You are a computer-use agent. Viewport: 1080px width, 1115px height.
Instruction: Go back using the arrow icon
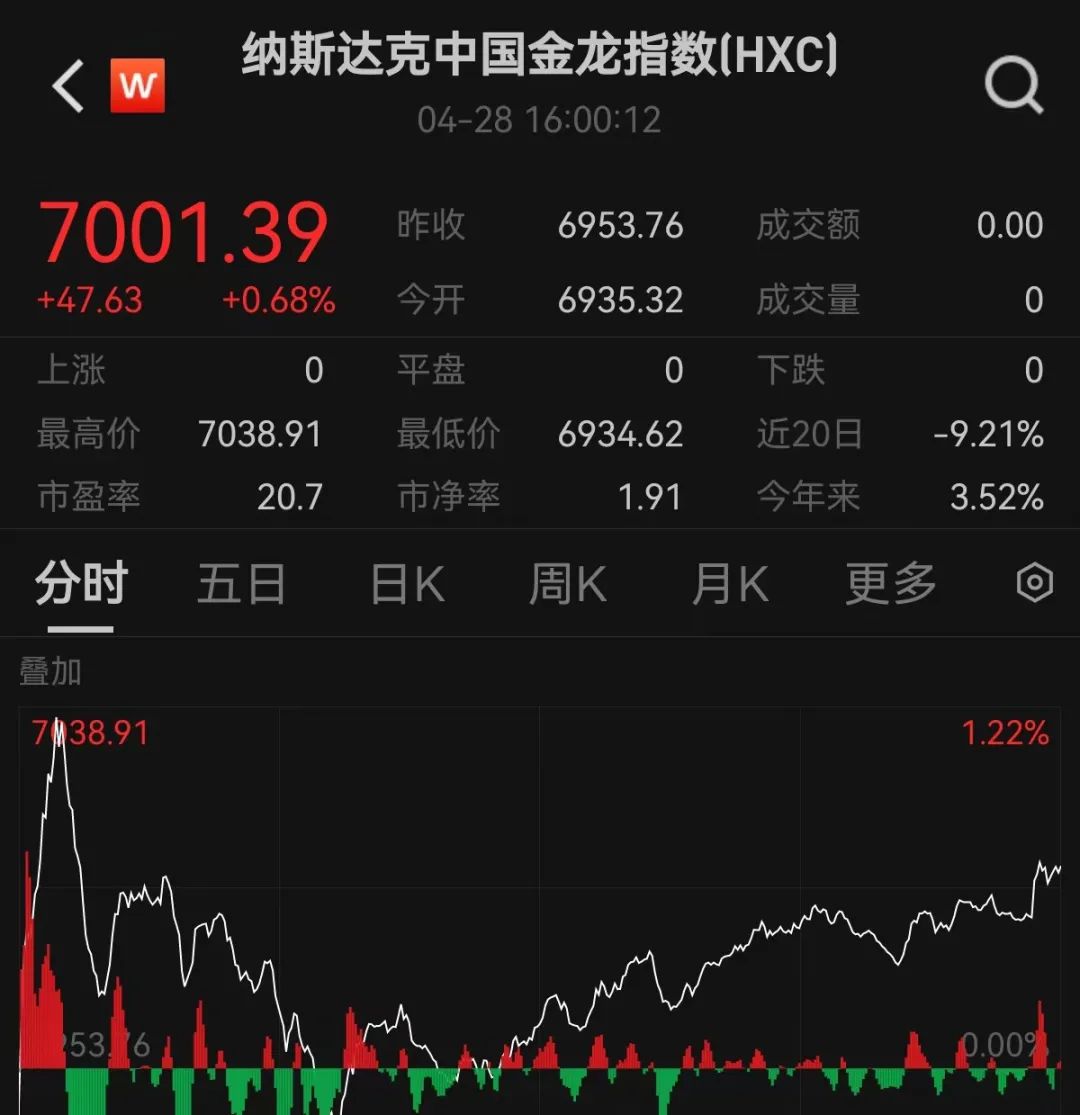coord(68,87)
